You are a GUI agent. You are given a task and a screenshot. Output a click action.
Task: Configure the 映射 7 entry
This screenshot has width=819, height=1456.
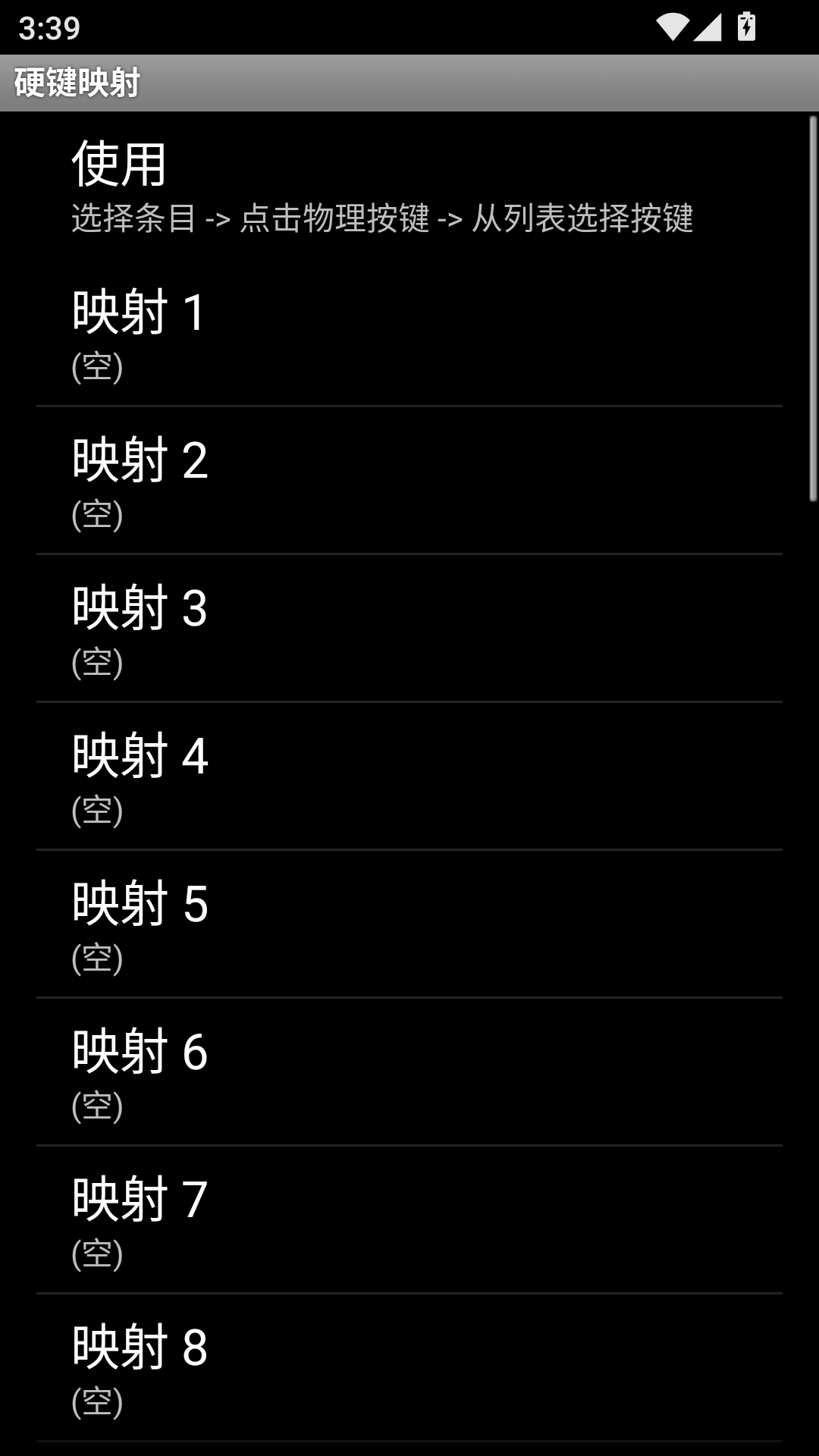pos(409,1220)
